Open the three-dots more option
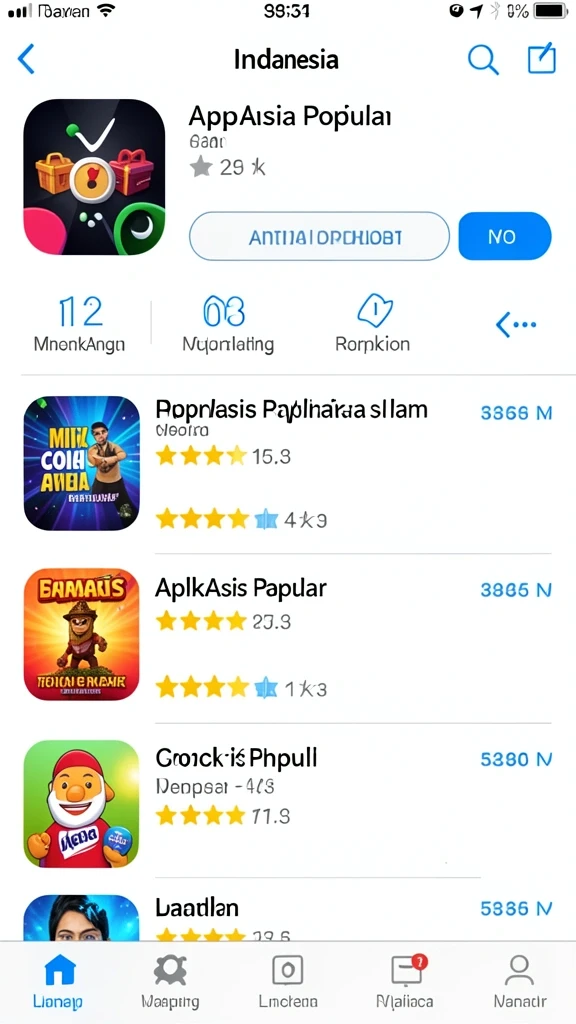576x1024 pixels. click(x=516, y=323)
